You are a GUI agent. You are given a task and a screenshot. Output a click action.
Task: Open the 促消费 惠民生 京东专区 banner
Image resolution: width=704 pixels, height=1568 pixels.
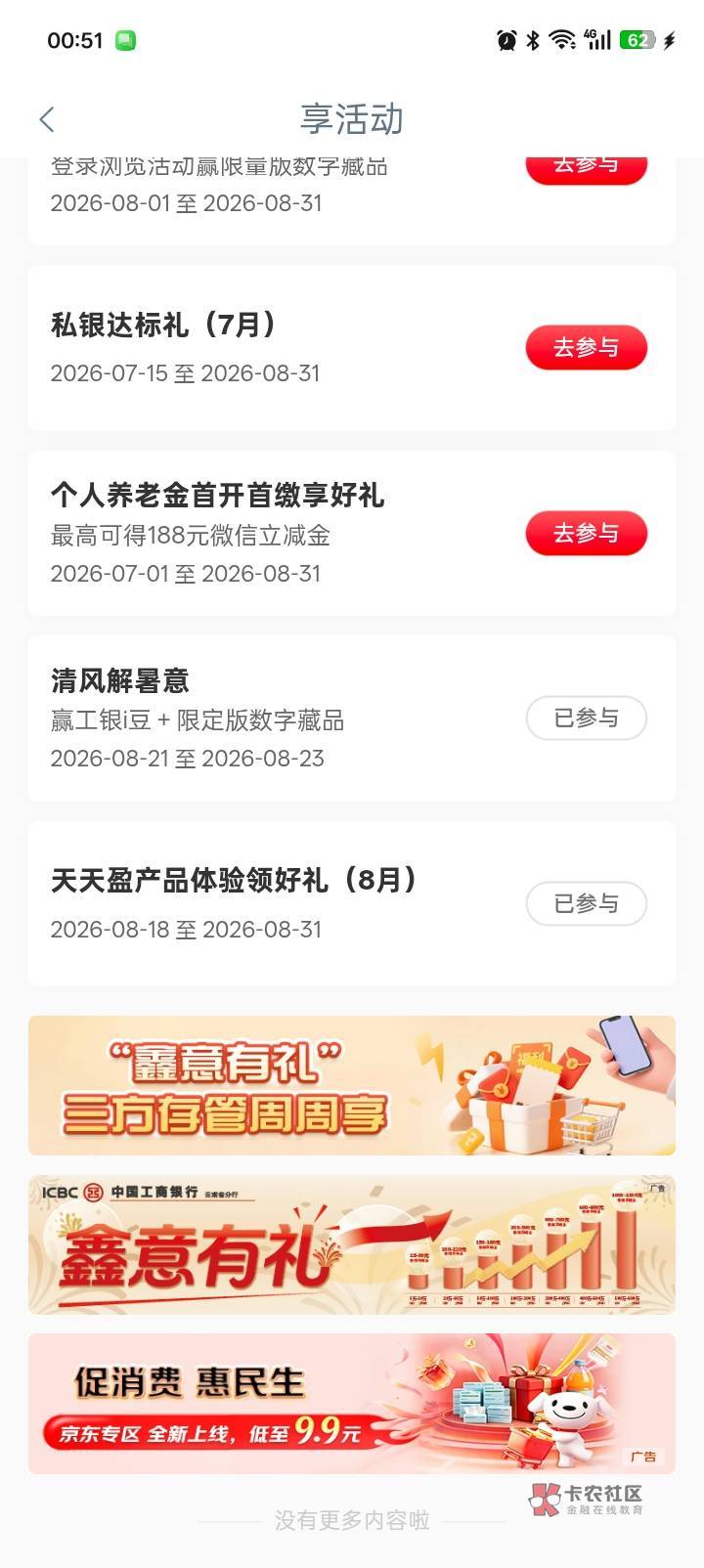coord(352,1404)
